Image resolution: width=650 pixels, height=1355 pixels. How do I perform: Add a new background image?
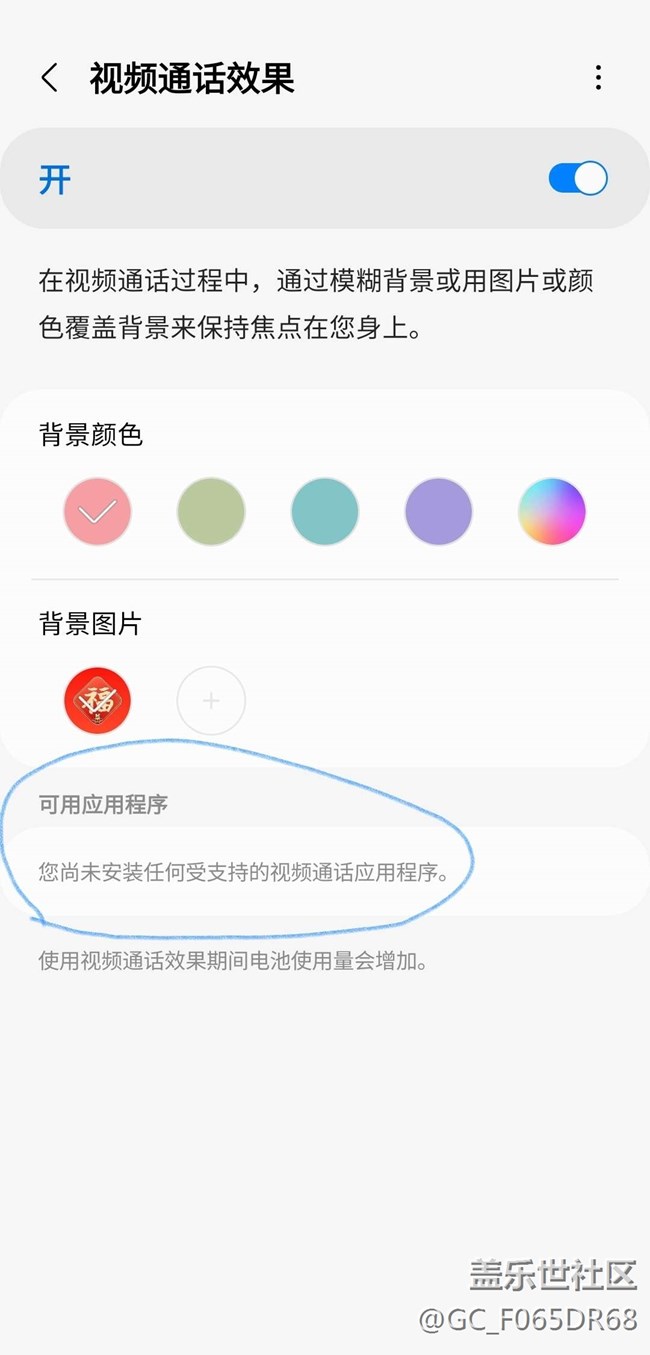tap(211, 701)
